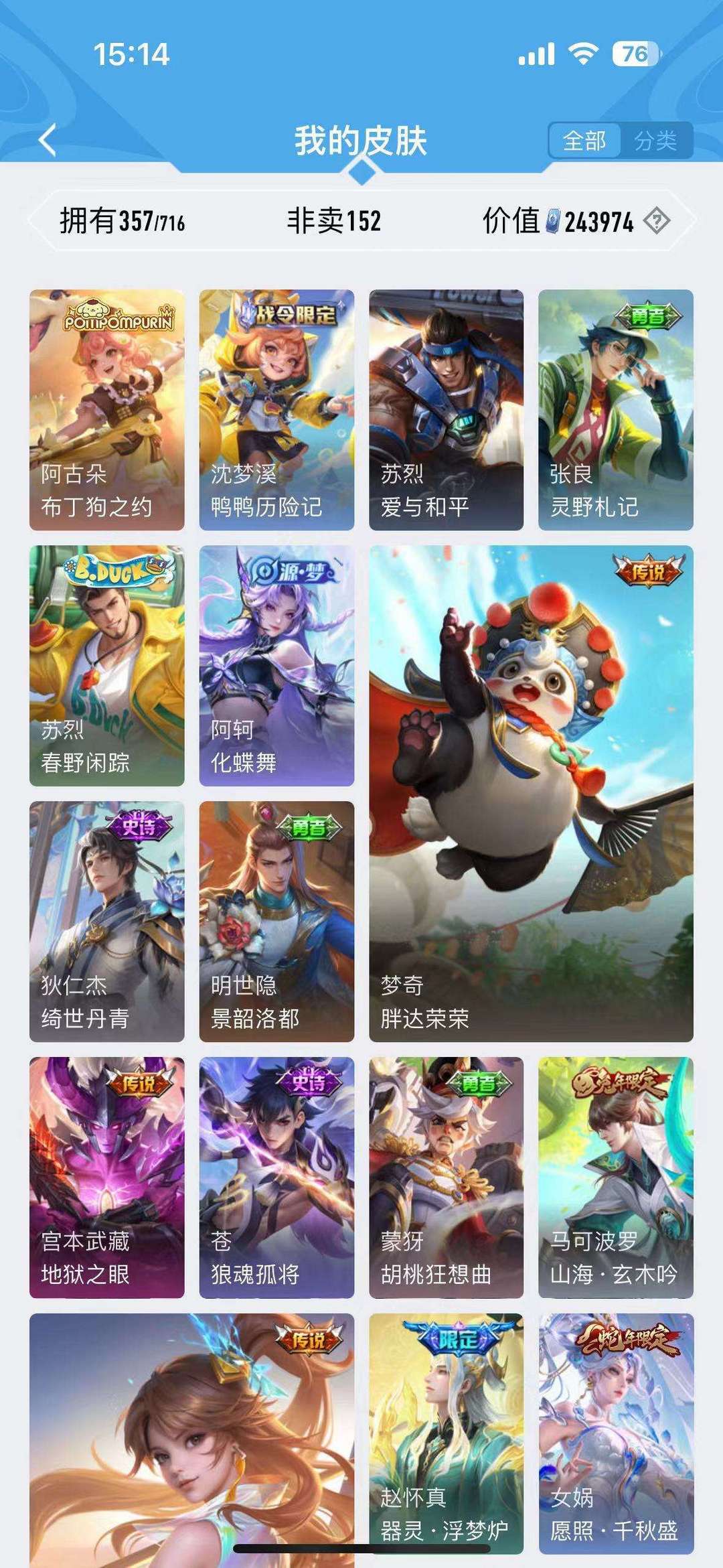View 女娲 愿照·千秋盛 skin
Viewport: 723px width, 1568px height.
click(x=616, y=1433)
